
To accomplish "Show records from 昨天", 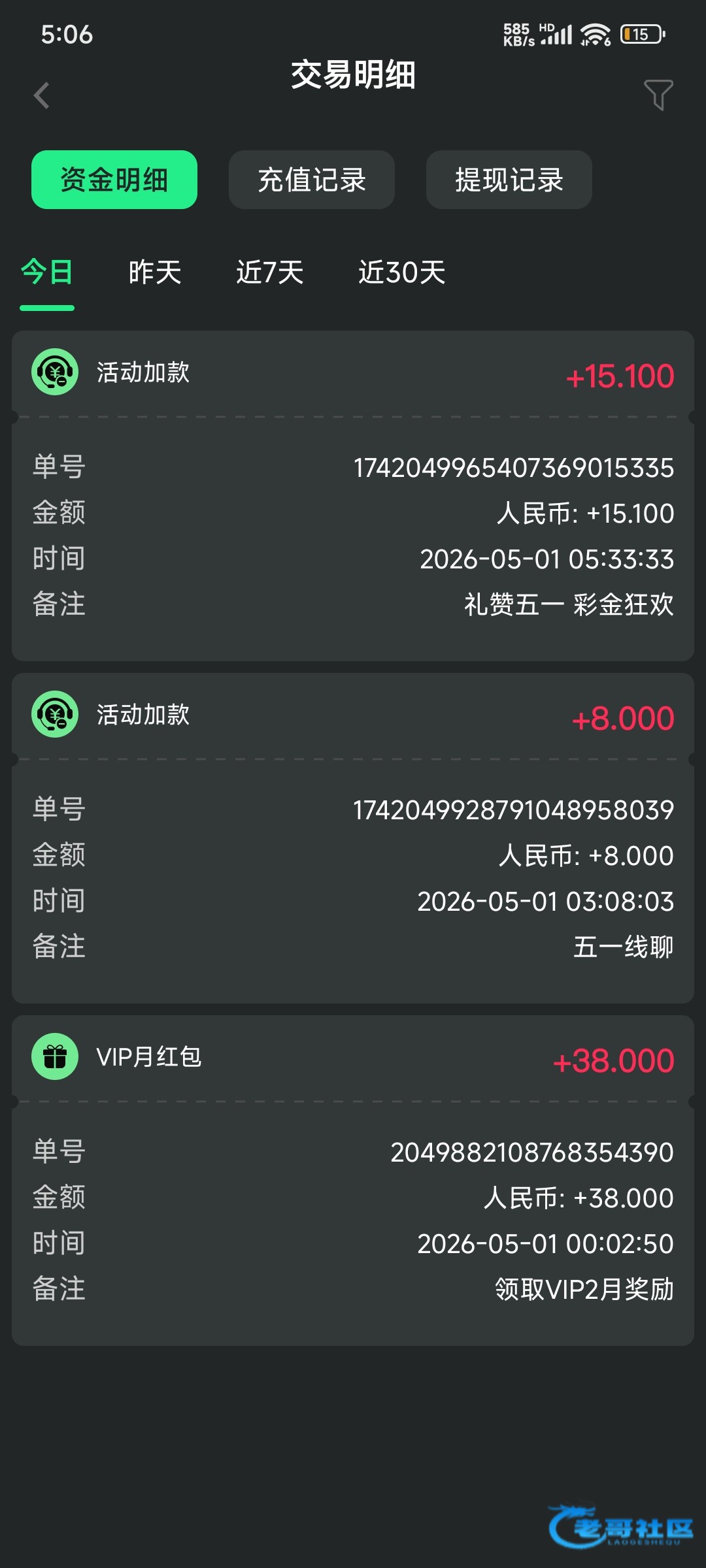I will [x=155, y=272].
